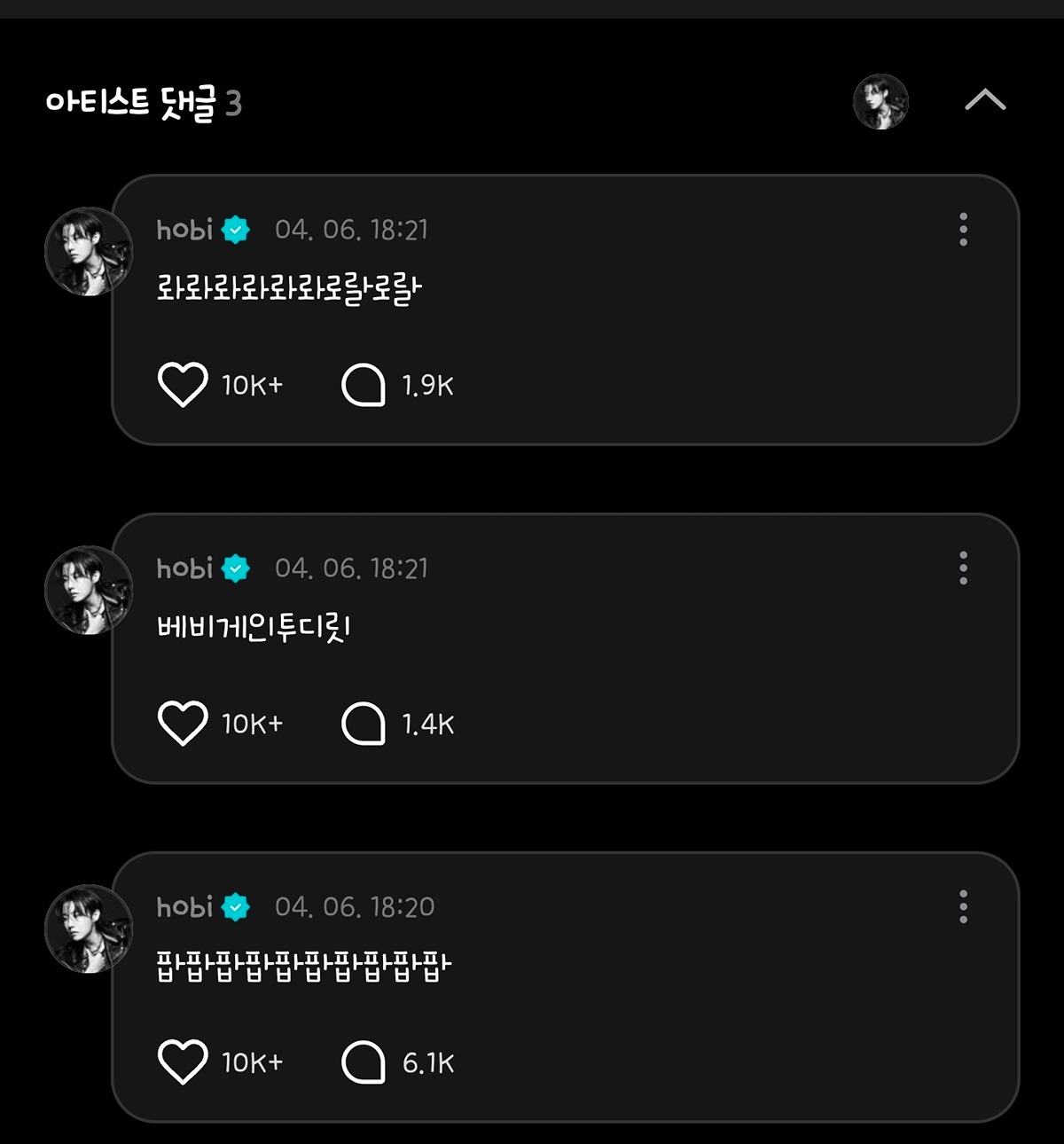The width and height of the screenshot is (1064, 1144).
Task: Like the 팝팝팝팝팝 comment
Action: [183, 1062]
